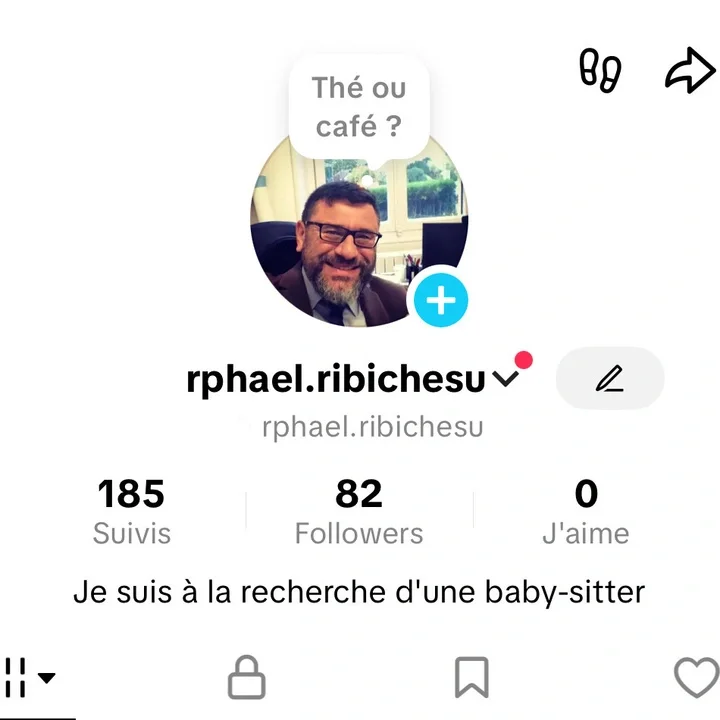Switch to the private videos lock tab
Image resolution: width=720 pixels, height=720 pixels.
pyautogui.click(x=247, y=678)
